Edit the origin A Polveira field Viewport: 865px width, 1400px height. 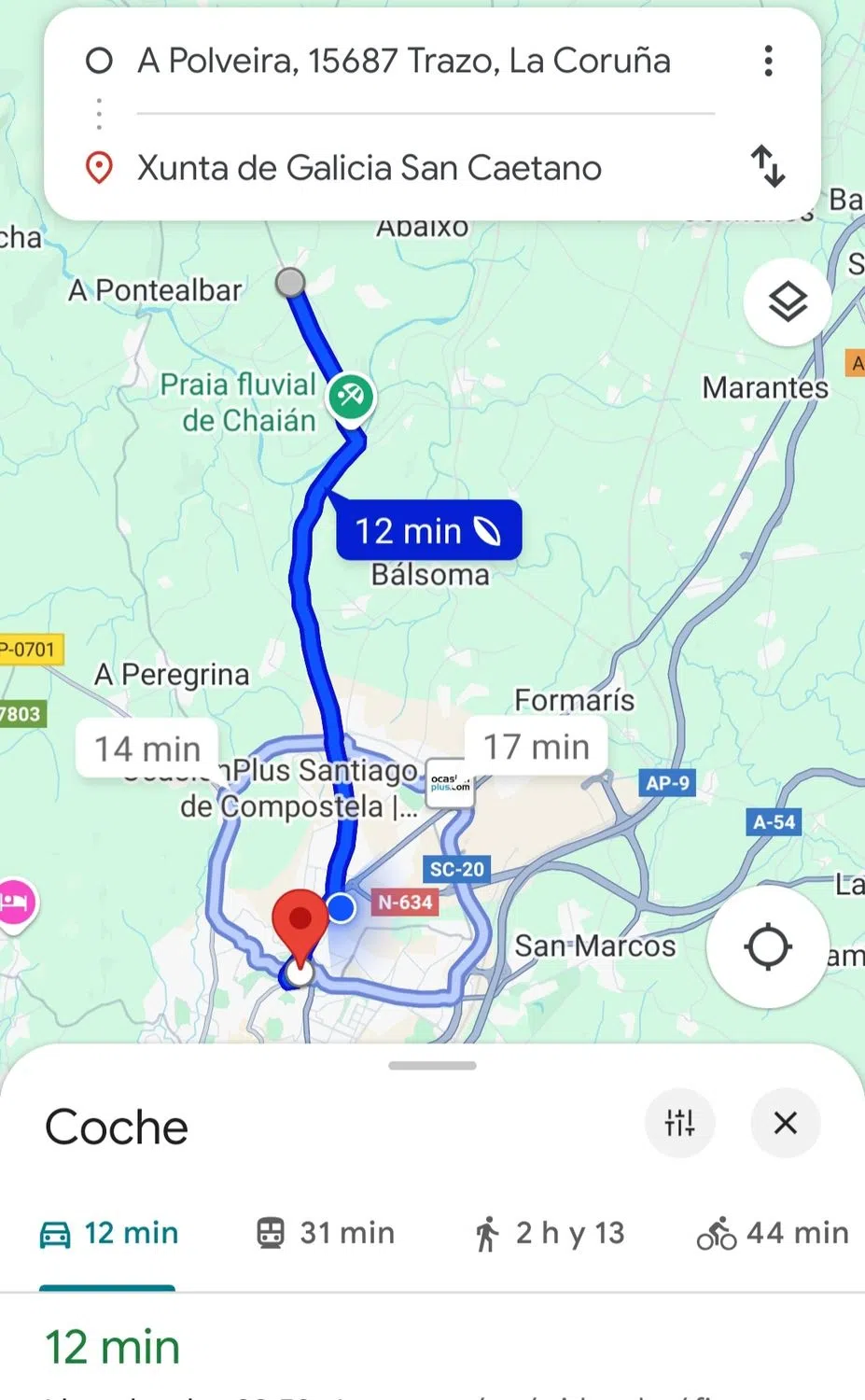(x=403, y=62)
